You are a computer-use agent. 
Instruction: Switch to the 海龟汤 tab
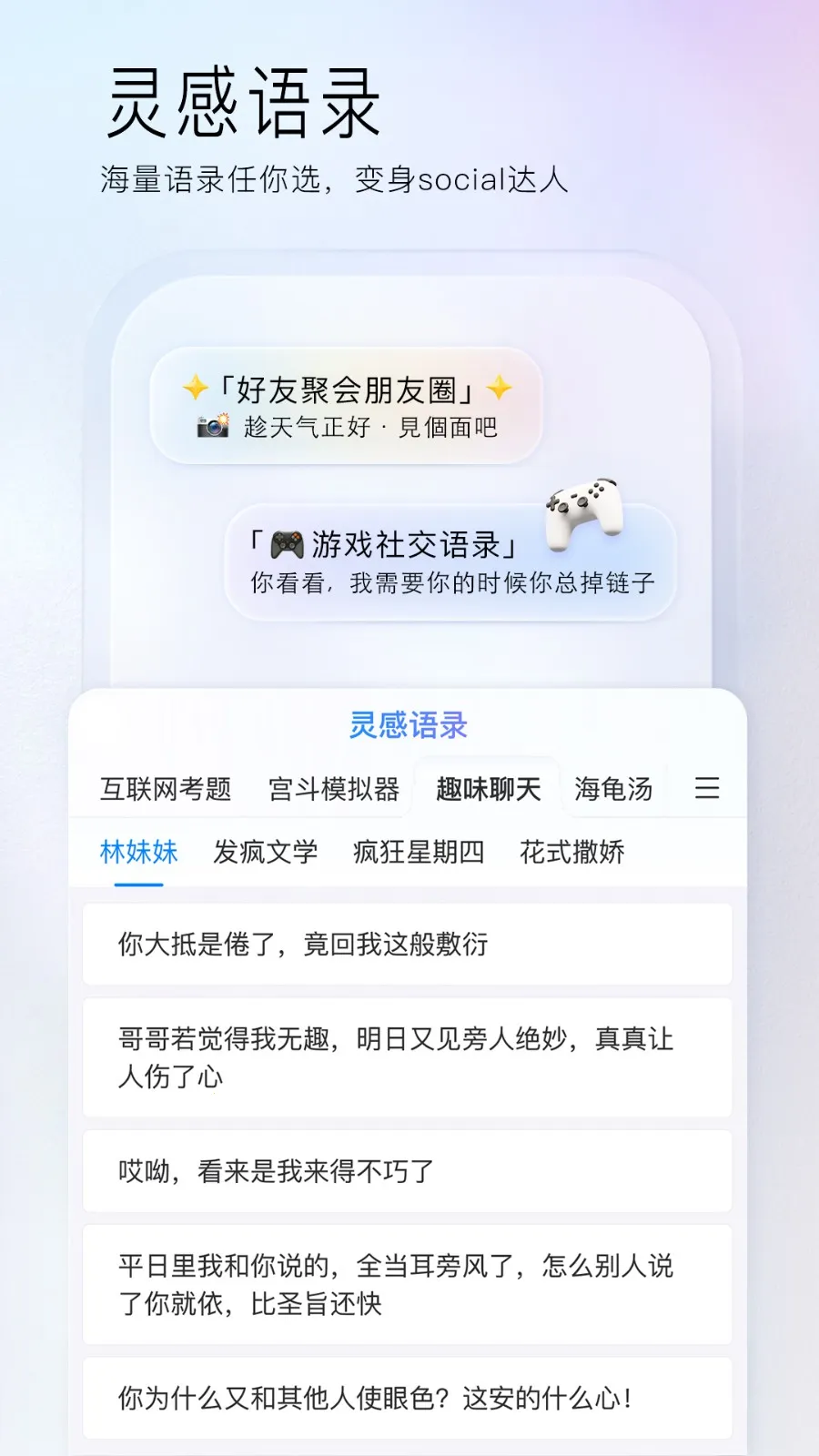[x=612, y=788]
